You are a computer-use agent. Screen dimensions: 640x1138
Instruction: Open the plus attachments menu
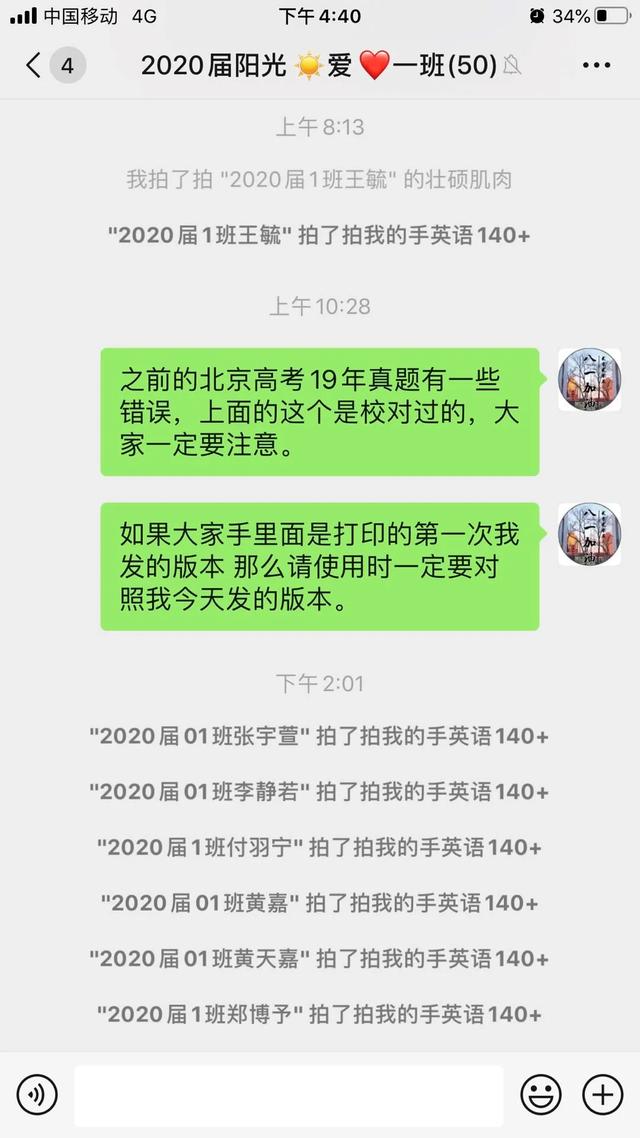[602, 1096]
